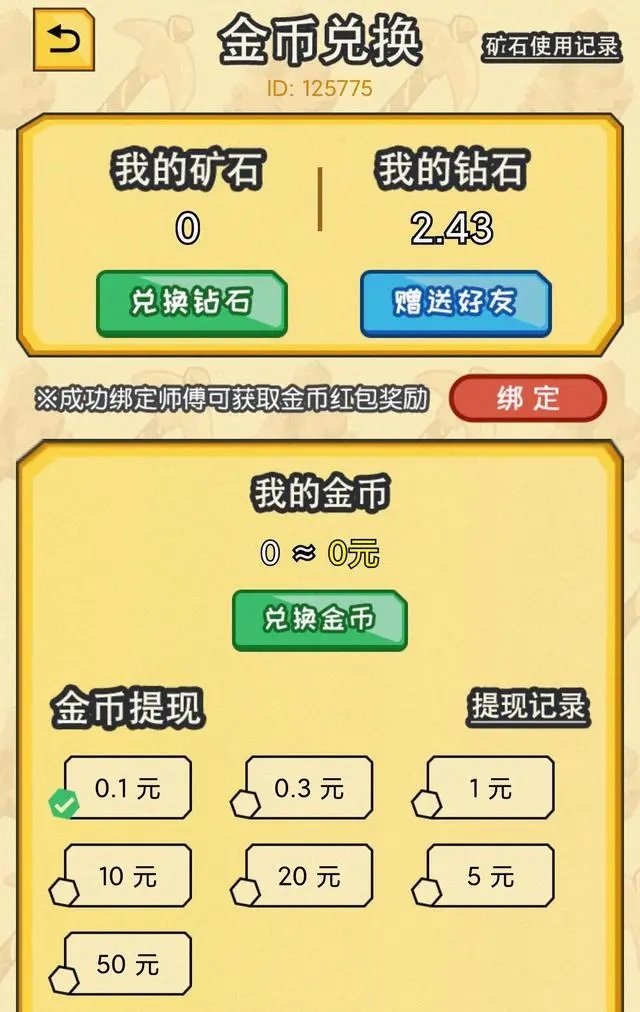
Task: Open 提现记录 withdrawal records
Action: 528,706
